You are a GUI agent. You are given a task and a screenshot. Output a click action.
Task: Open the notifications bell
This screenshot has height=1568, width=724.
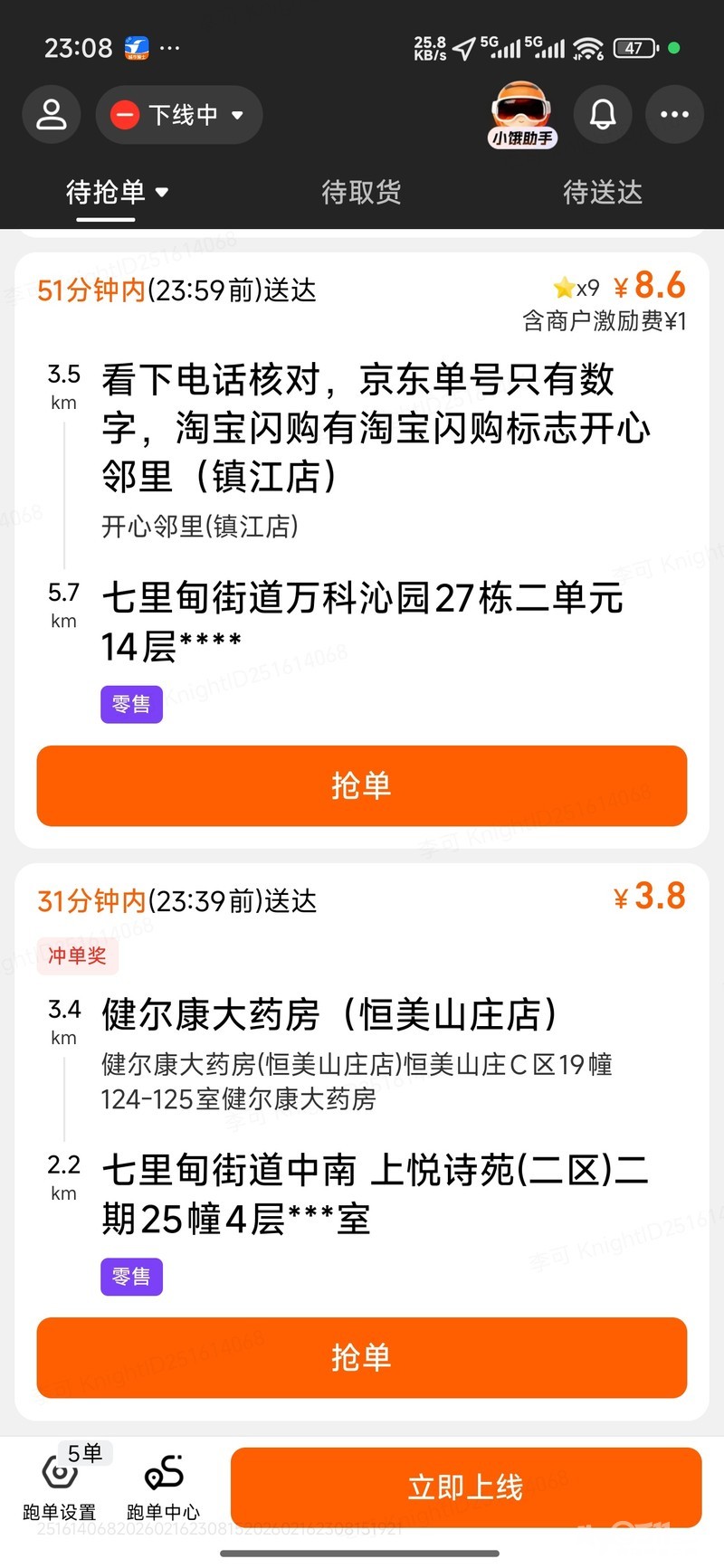603,115
